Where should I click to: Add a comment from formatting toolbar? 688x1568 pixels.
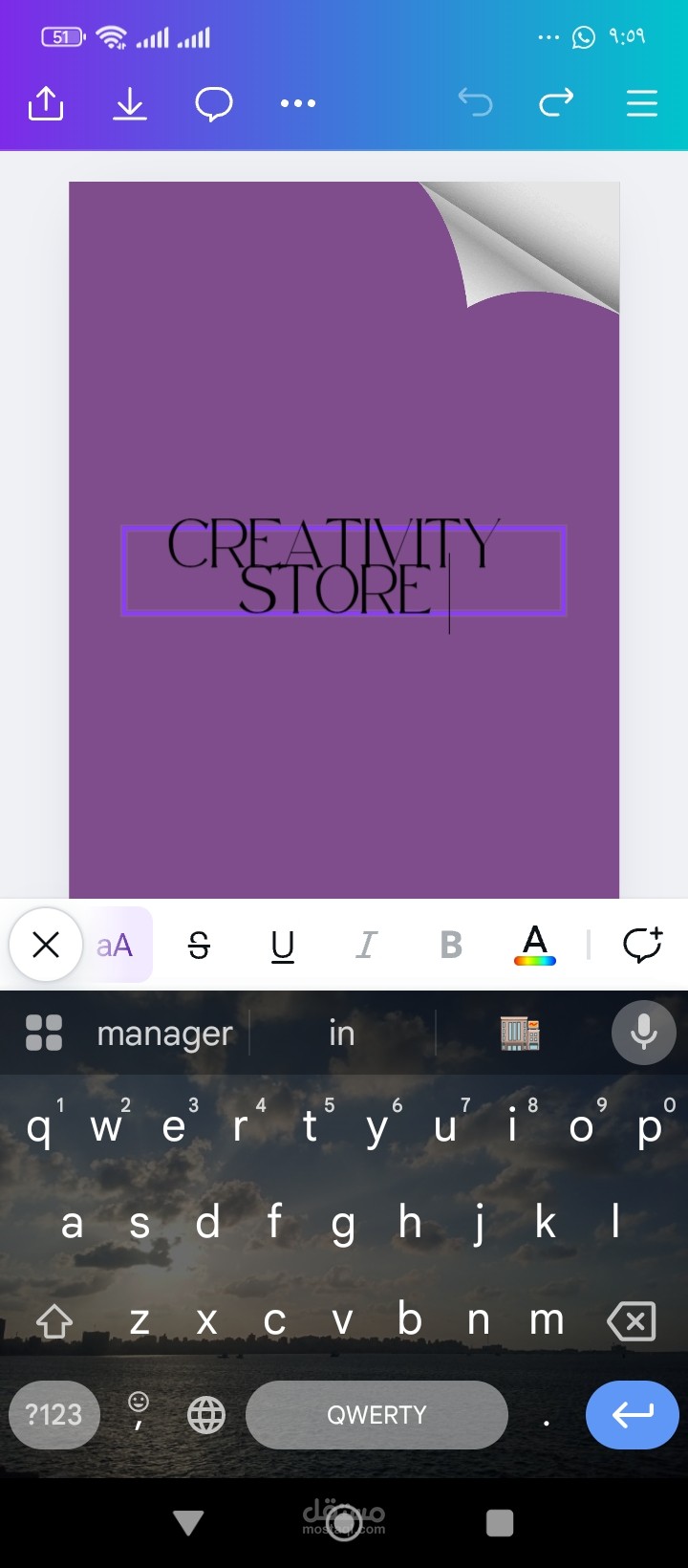[x=642, y=945]
